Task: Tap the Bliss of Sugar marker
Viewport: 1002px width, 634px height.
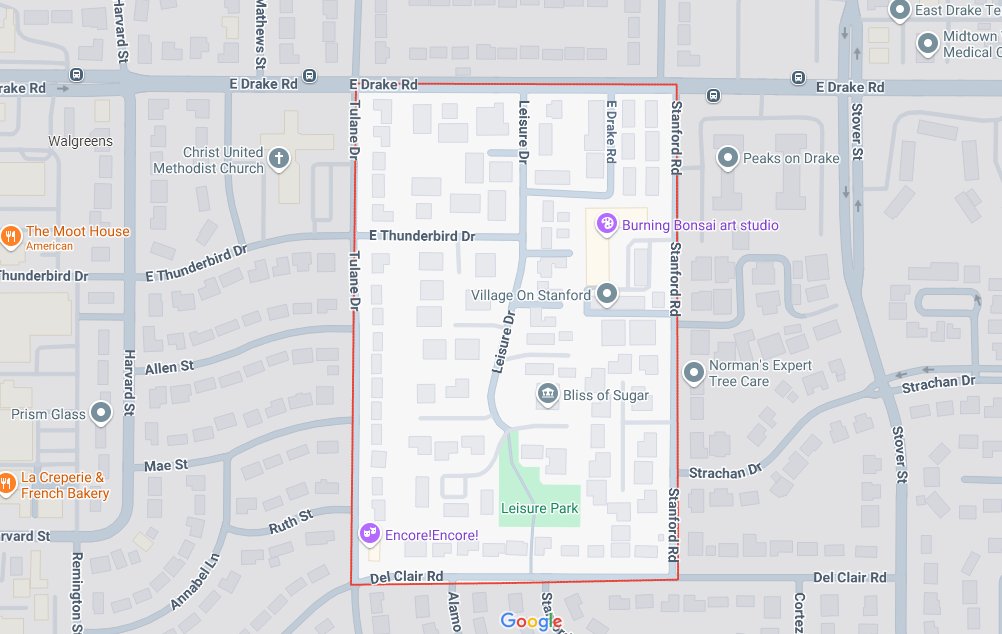Action: point(547,394)
